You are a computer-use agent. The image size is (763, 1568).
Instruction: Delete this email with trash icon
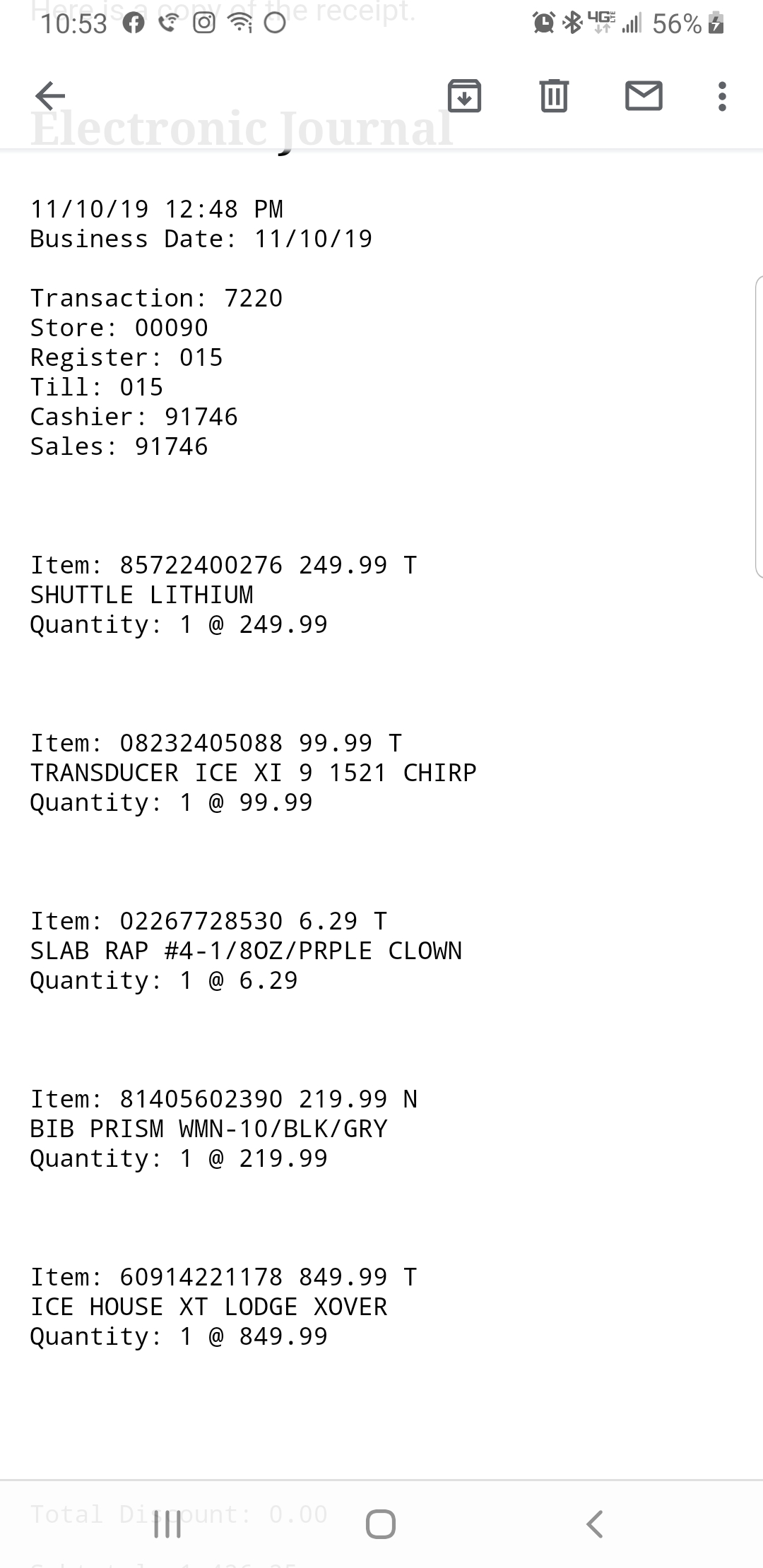(554, 96)
